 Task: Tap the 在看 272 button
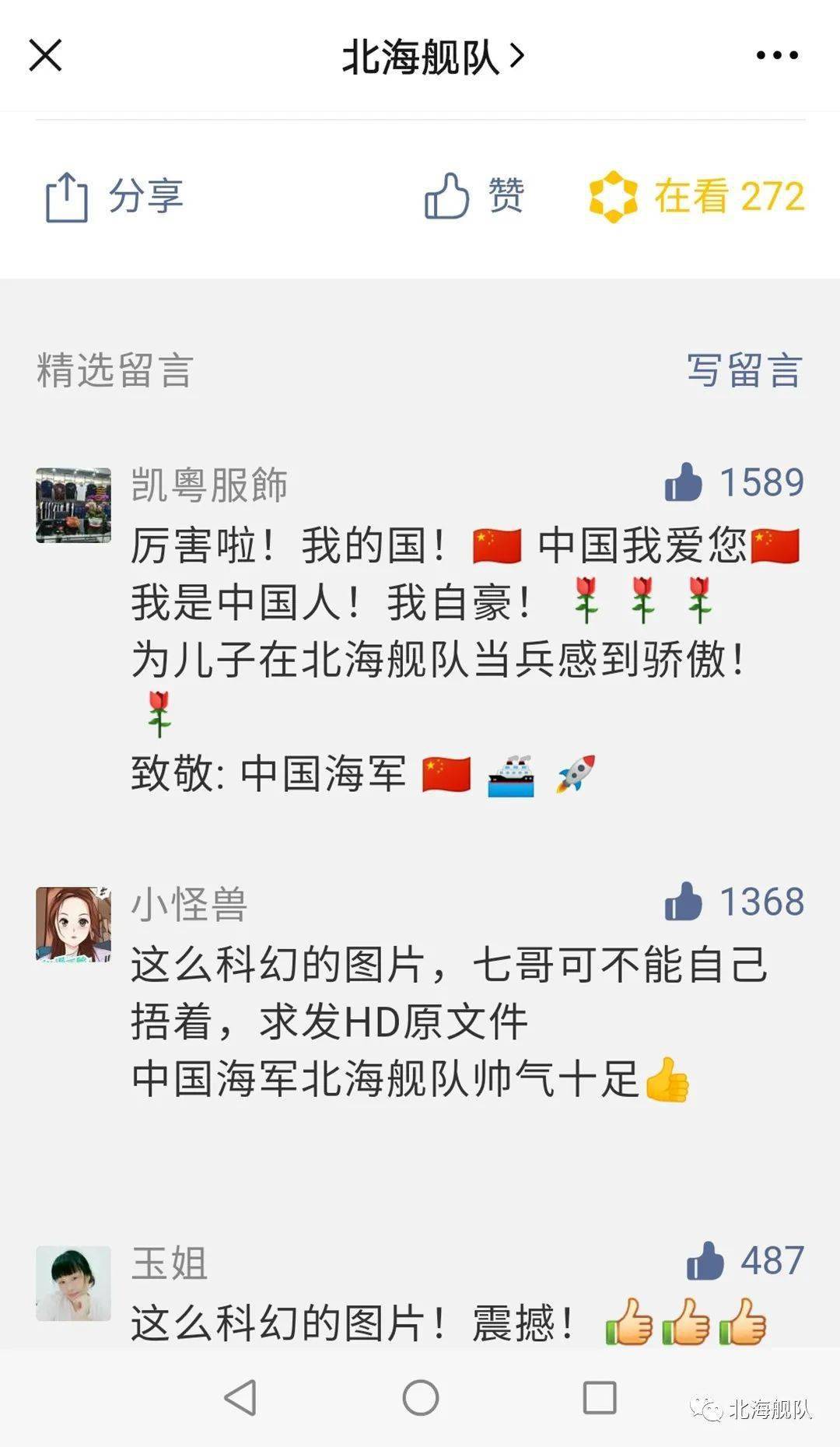(x=696, y=196)
